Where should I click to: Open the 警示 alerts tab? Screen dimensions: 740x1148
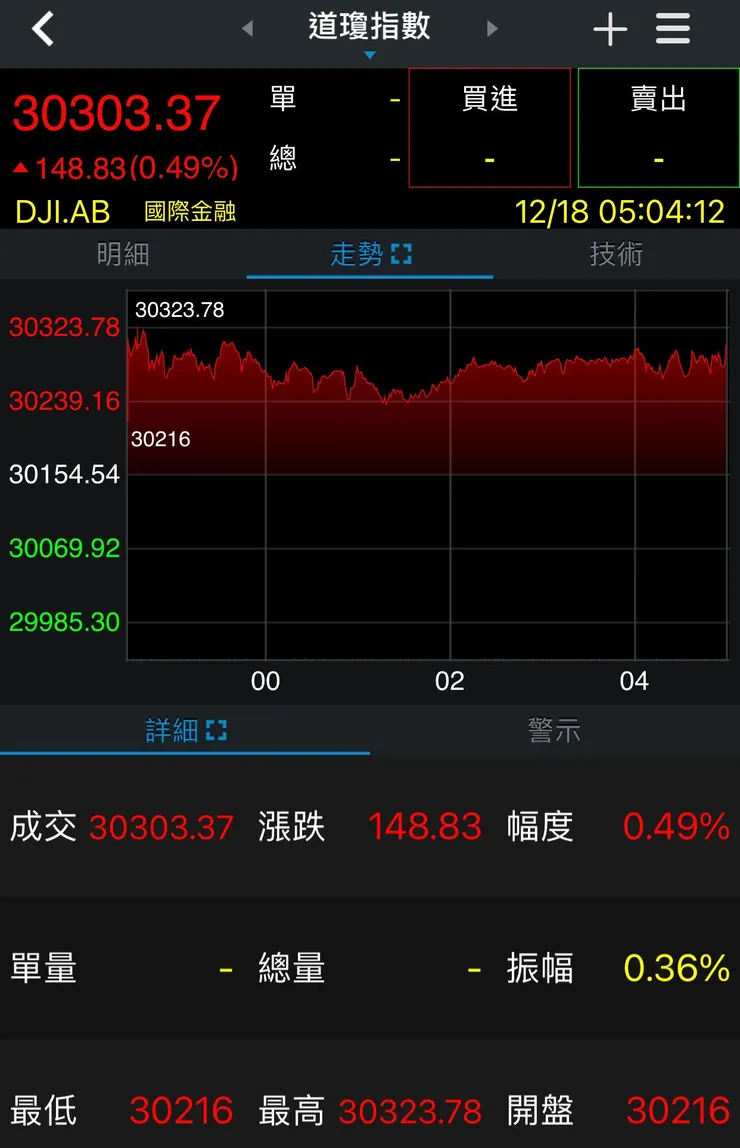[x=555, y=730]
